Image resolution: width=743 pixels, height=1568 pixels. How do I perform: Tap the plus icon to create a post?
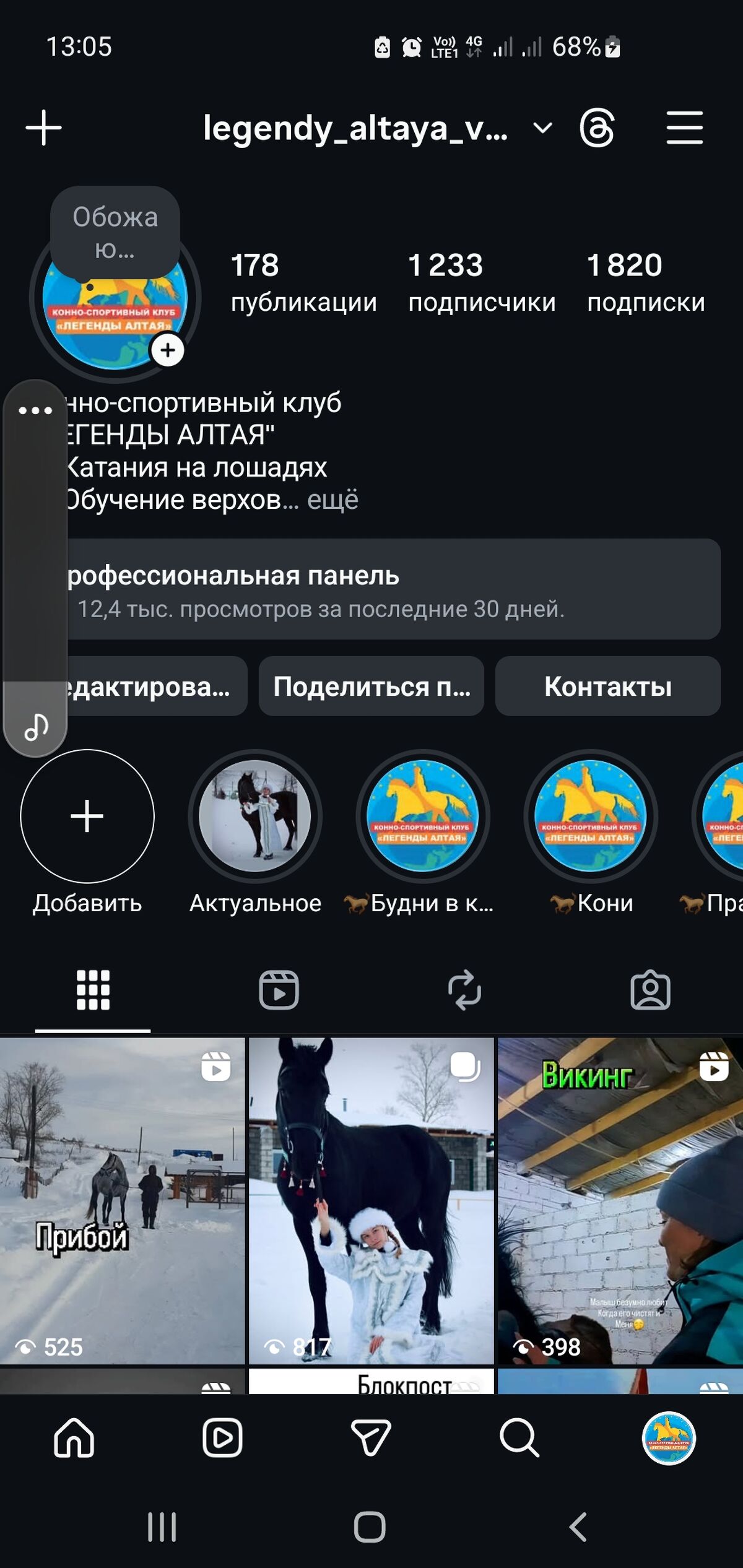[43, 128]
